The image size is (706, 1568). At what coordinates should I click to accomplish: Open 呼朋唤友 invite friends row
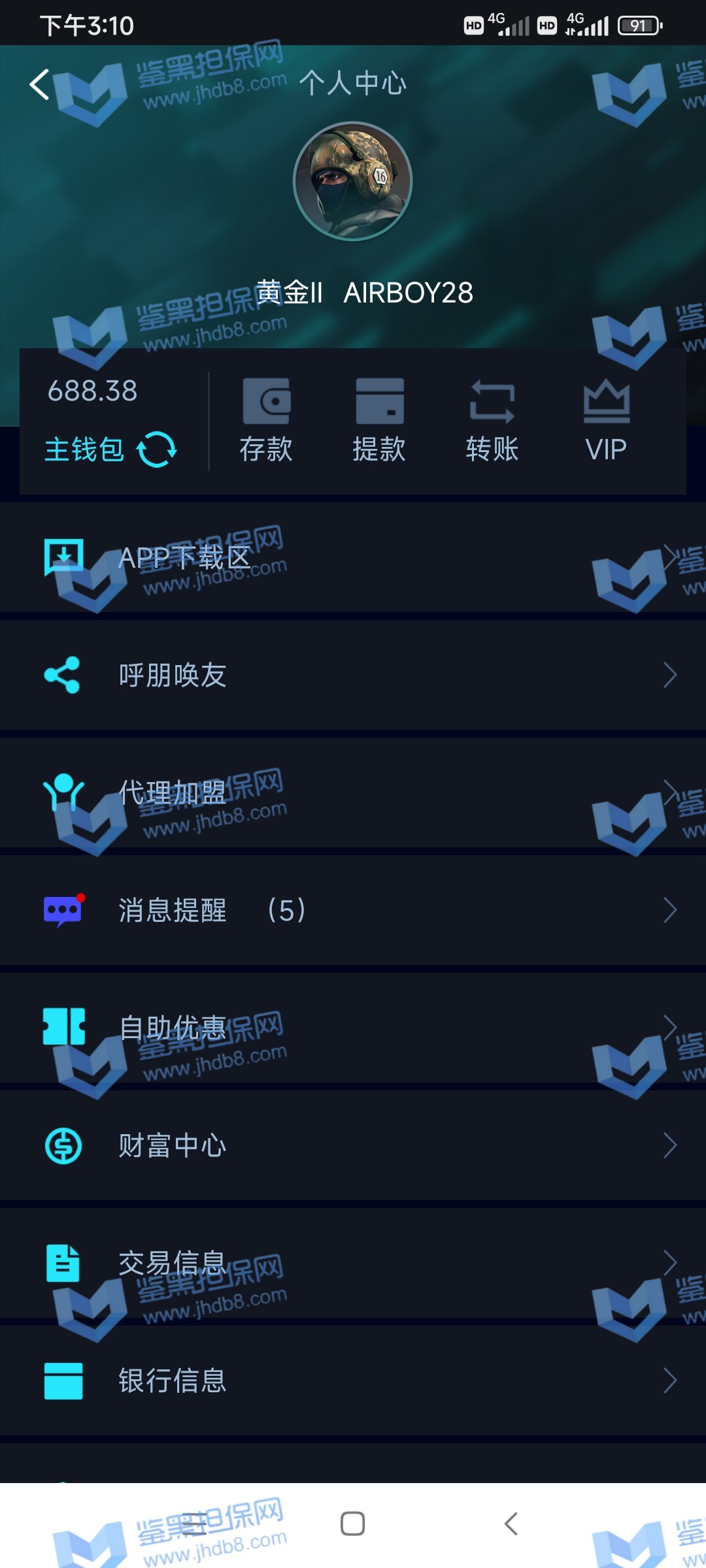click(x=353, y=675)
